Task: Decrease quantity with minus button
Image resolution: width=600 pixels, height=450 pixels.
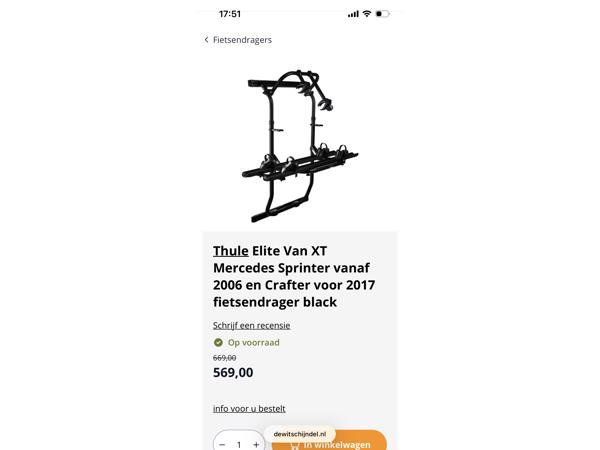Action: [222, 444]
